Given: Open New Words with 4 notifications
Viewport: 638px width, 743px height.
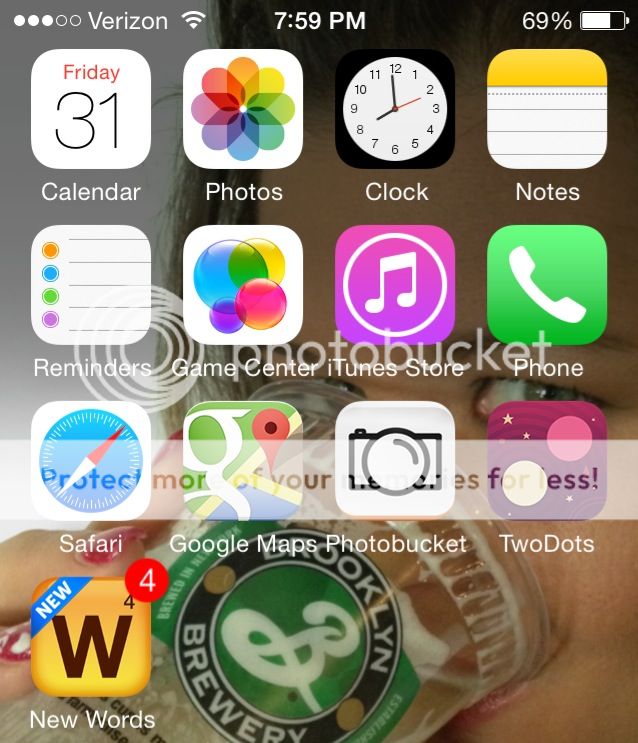Looking at the screenshot, I should (x=91, y=637).
